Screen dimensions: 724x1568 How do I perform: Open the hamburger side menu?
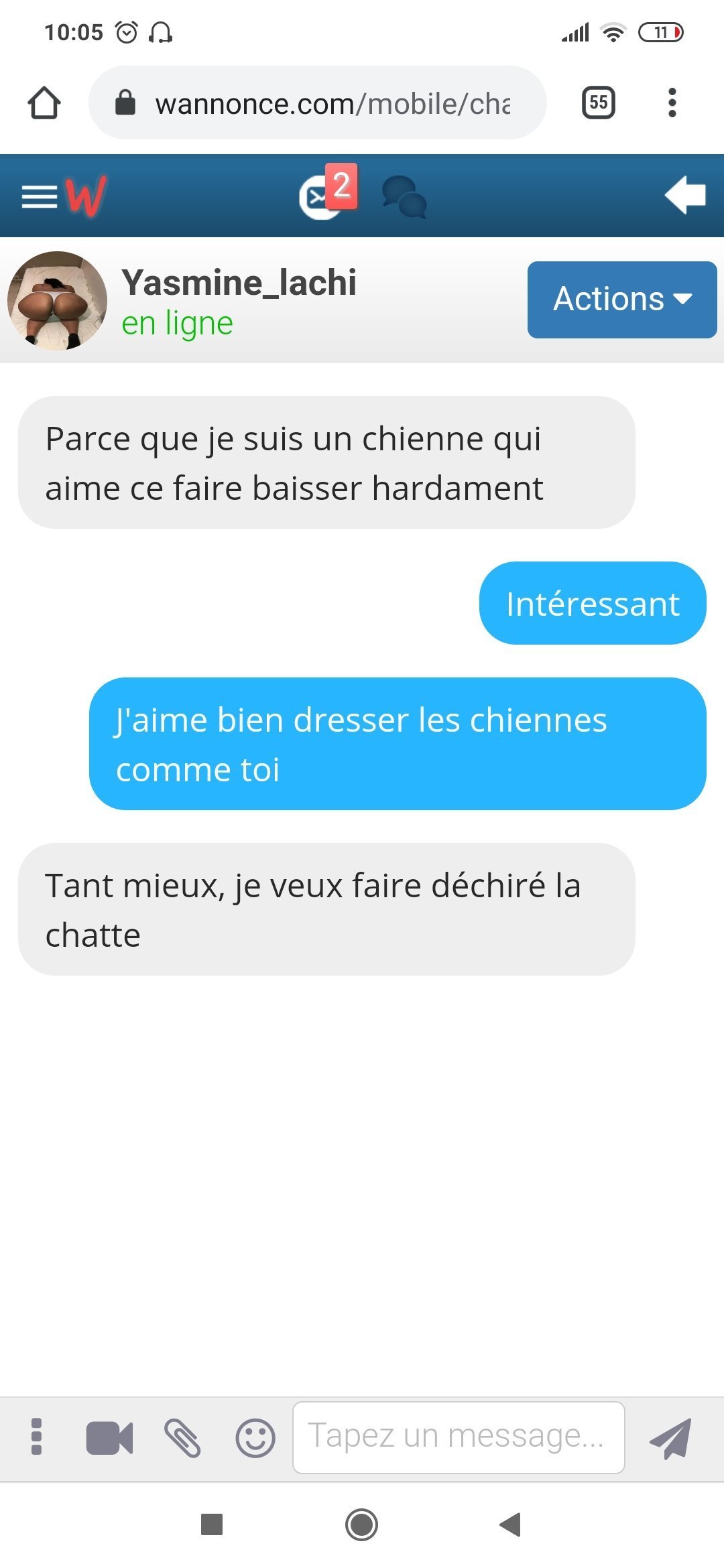pos(39,196)
